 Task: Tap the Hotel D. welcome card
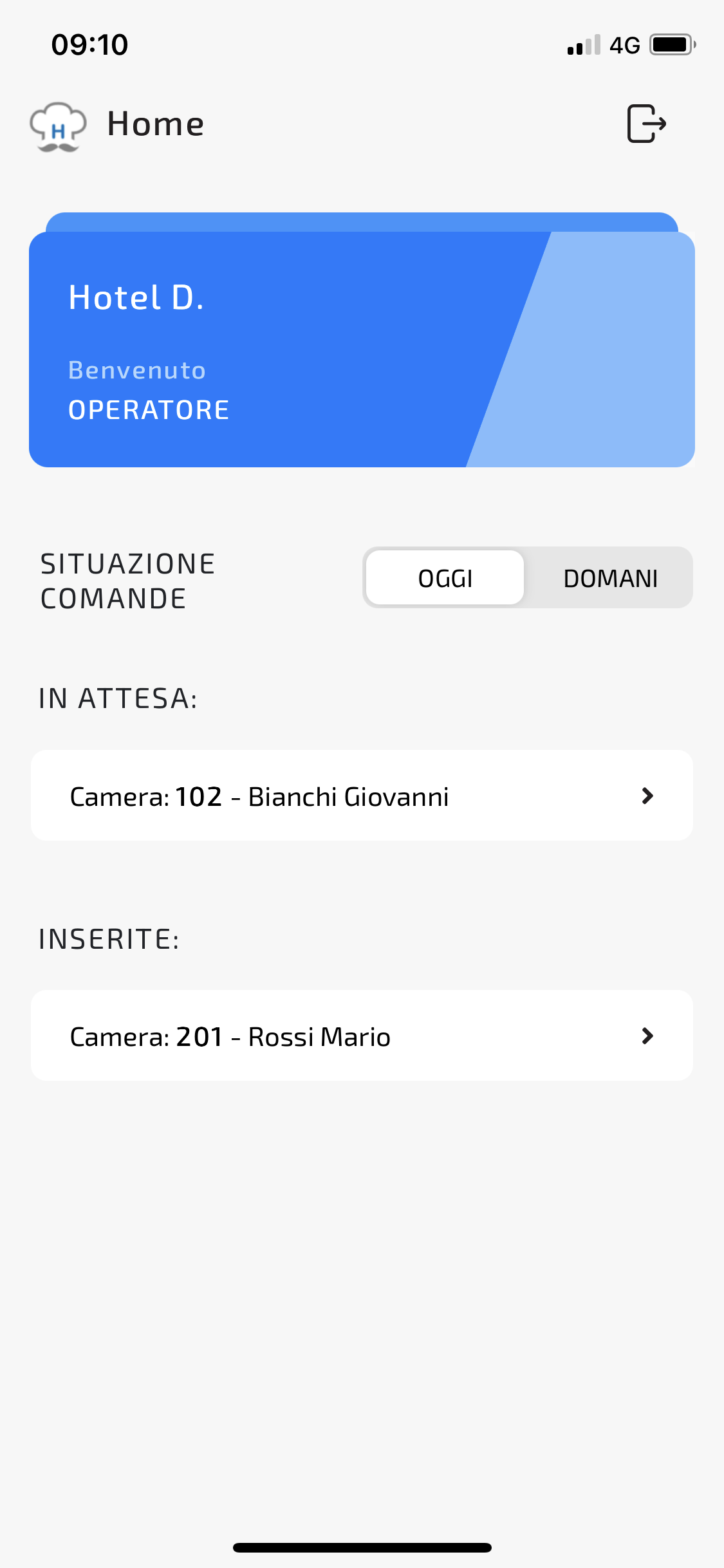(362, 349)
